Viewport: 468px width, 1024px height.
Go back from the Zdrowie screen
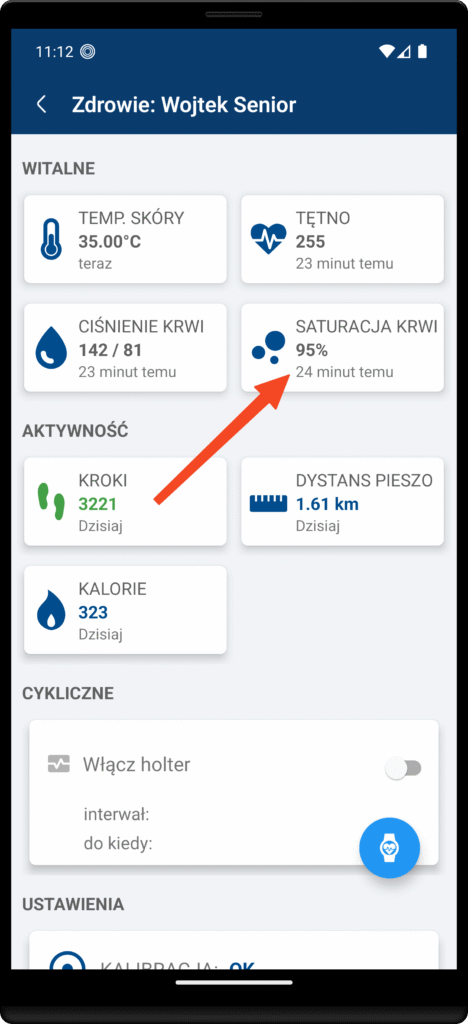click(42, 104)
